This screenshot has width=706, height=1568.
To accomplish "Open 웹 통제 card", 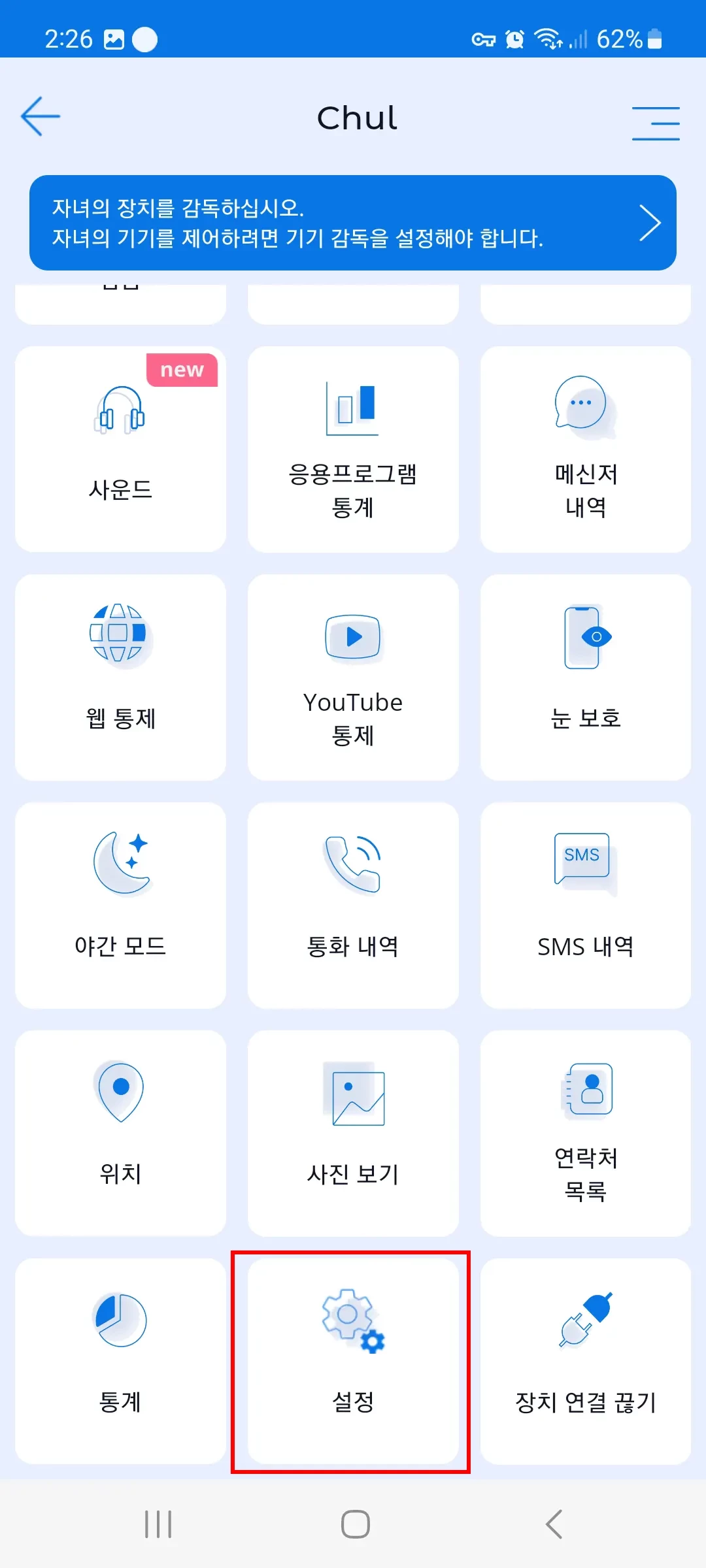I will tap(120, 678).
